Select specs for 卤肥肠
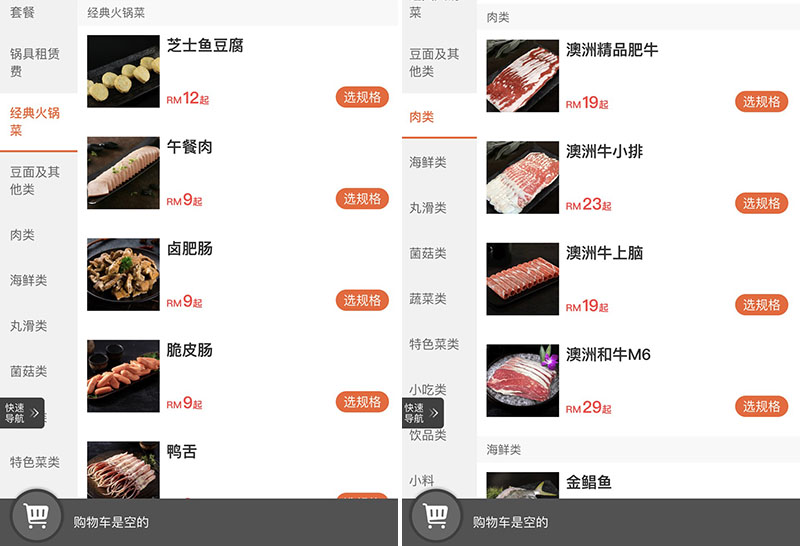The width and height of the screenshot is (800, 546). click(x=362, y=300)
